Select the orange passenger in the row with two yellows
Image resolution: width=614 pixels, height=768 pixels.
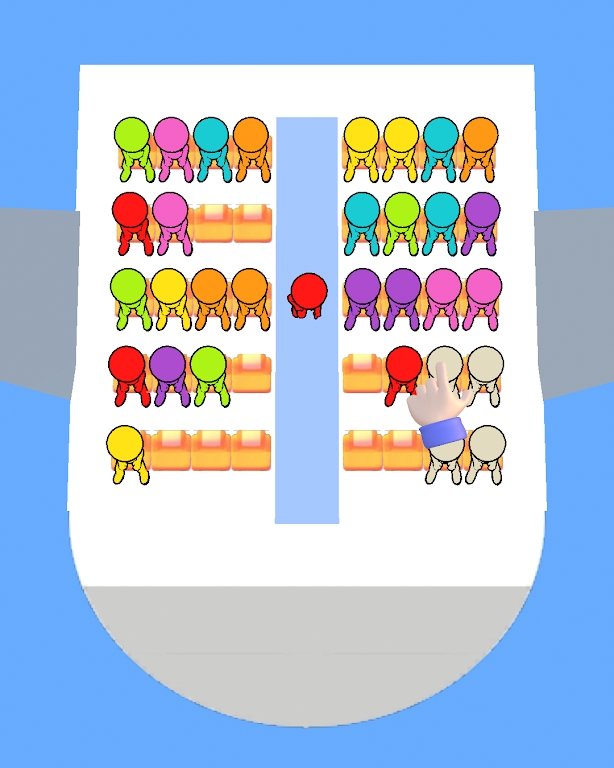480,142
